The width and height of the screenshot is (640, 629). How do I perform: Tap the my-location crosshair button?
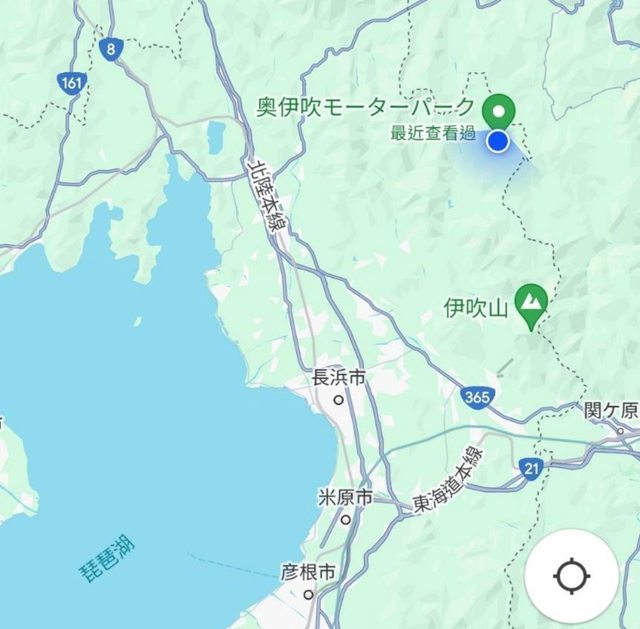(571, 576)
